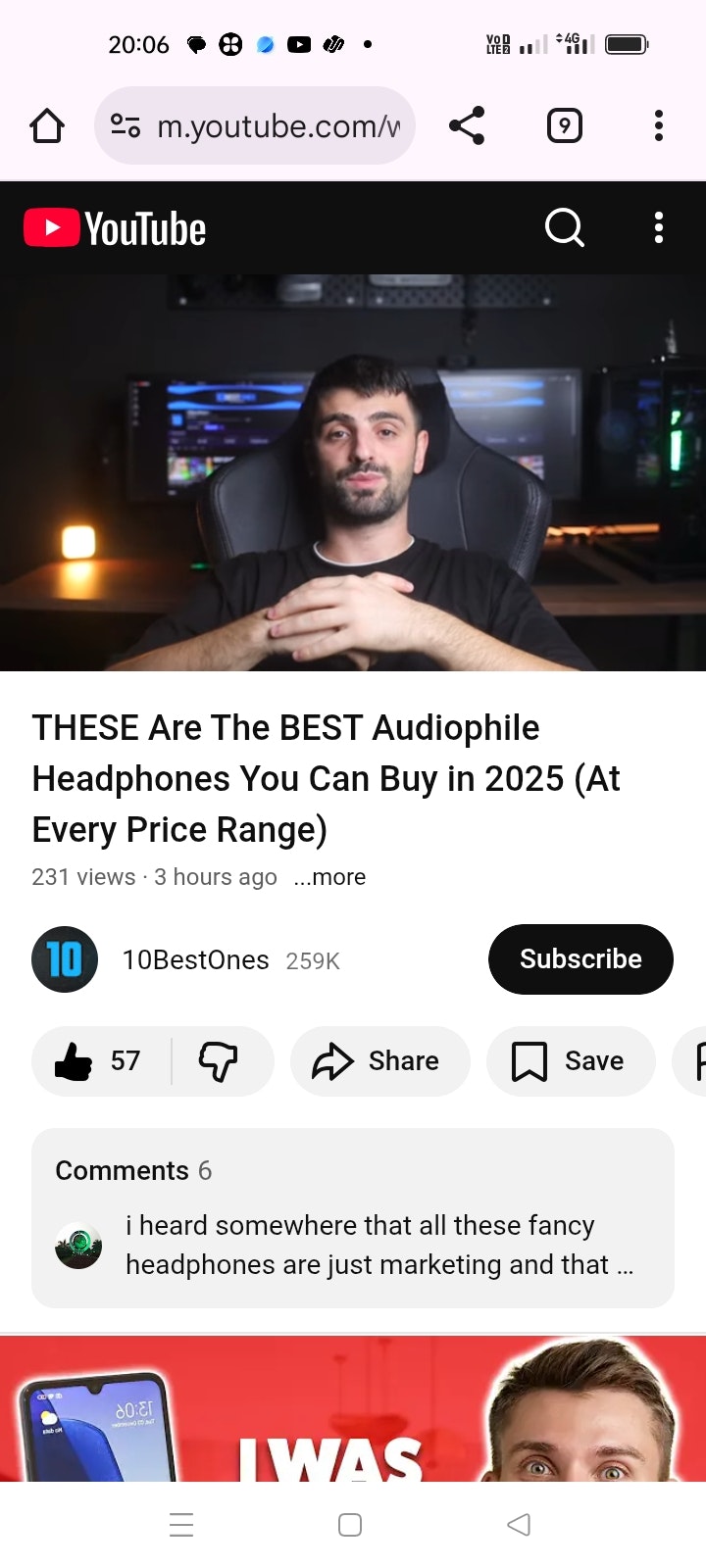Image resolution: width=706 pixels, height=1568 pixels.
Task: Open the Chrome overflow menu
Action: point(658,125)
